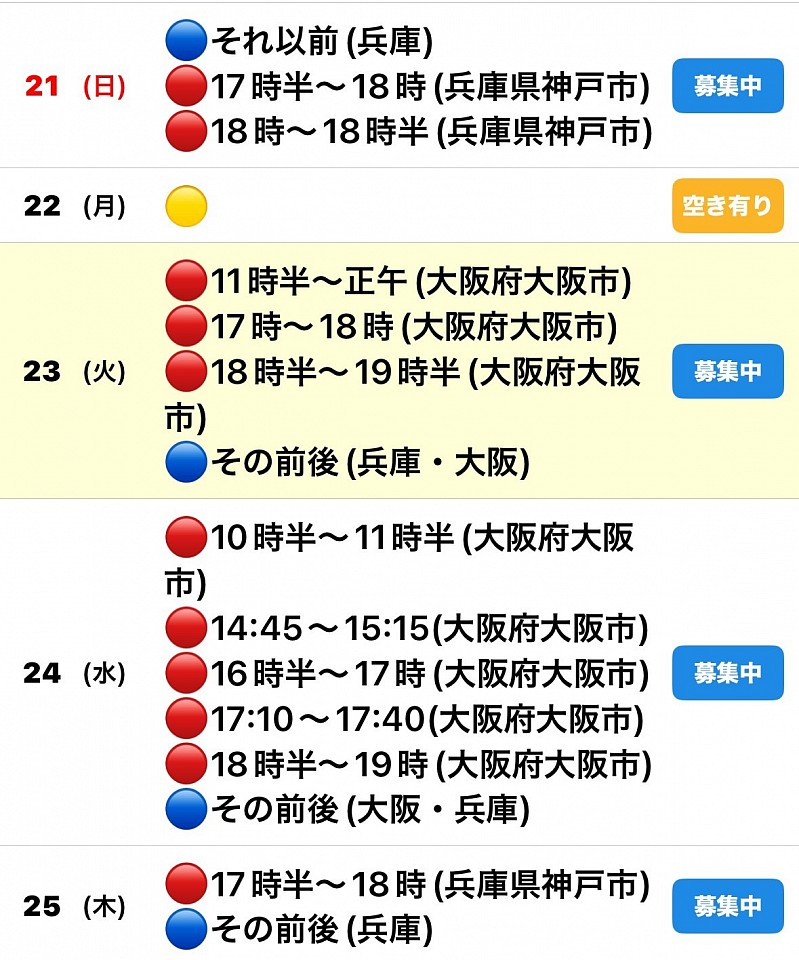The height and width of the screenshot is (960, 799).
Task: Tap the 募集中 button for the 25th (Thursday)
Action: click(x=727, y=906)
